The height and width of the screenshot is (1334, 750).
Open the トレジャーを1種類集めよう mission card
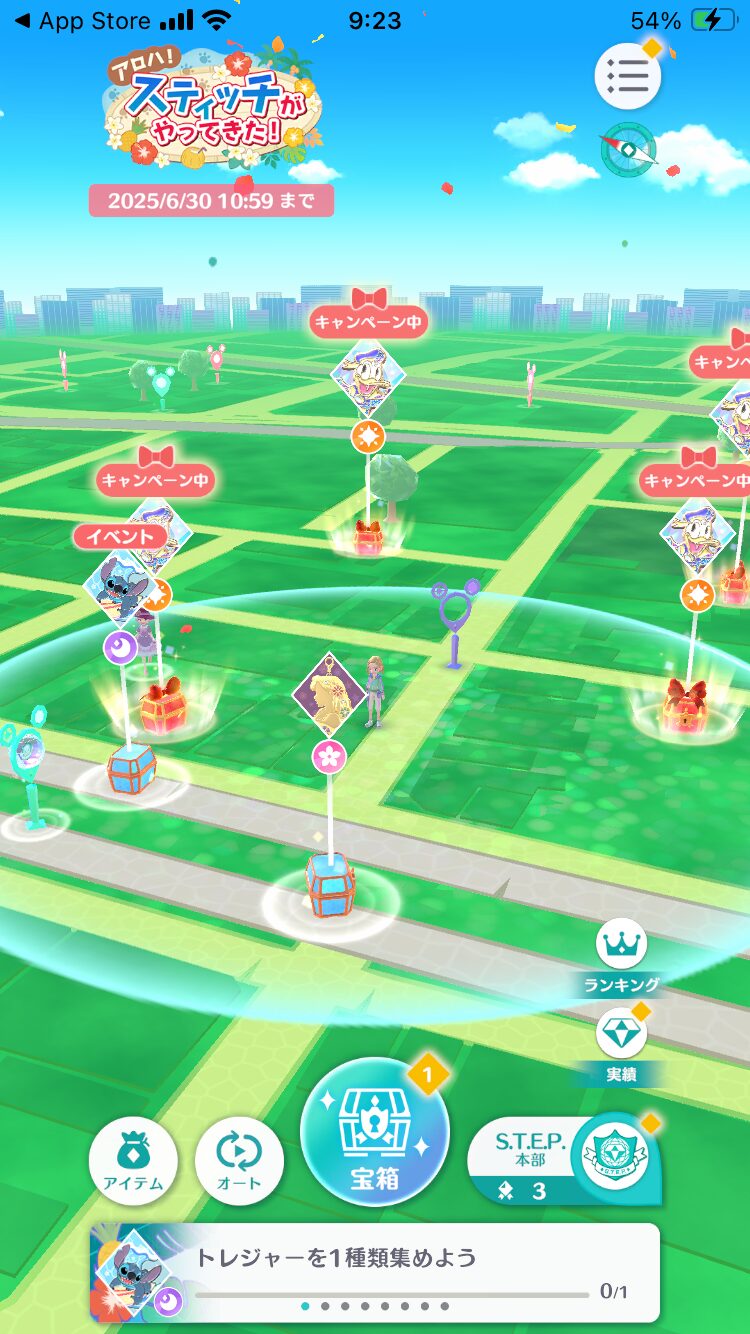(375, 1272)
